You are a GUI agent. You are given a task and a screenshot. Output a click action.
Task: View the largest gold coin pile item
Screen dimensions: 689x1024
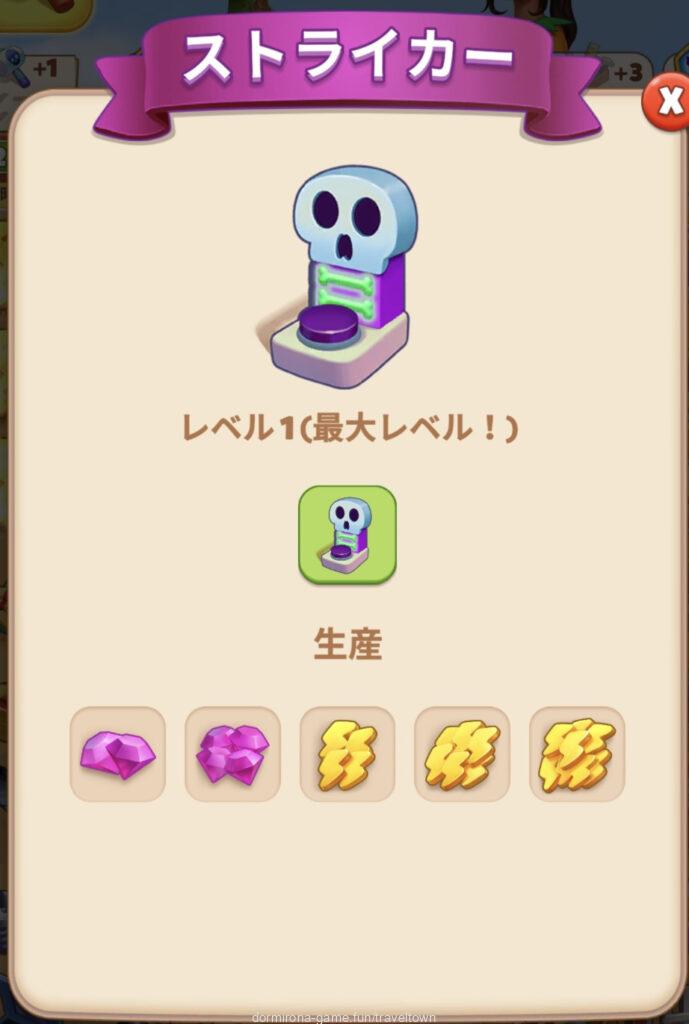(x=577, y=754)
